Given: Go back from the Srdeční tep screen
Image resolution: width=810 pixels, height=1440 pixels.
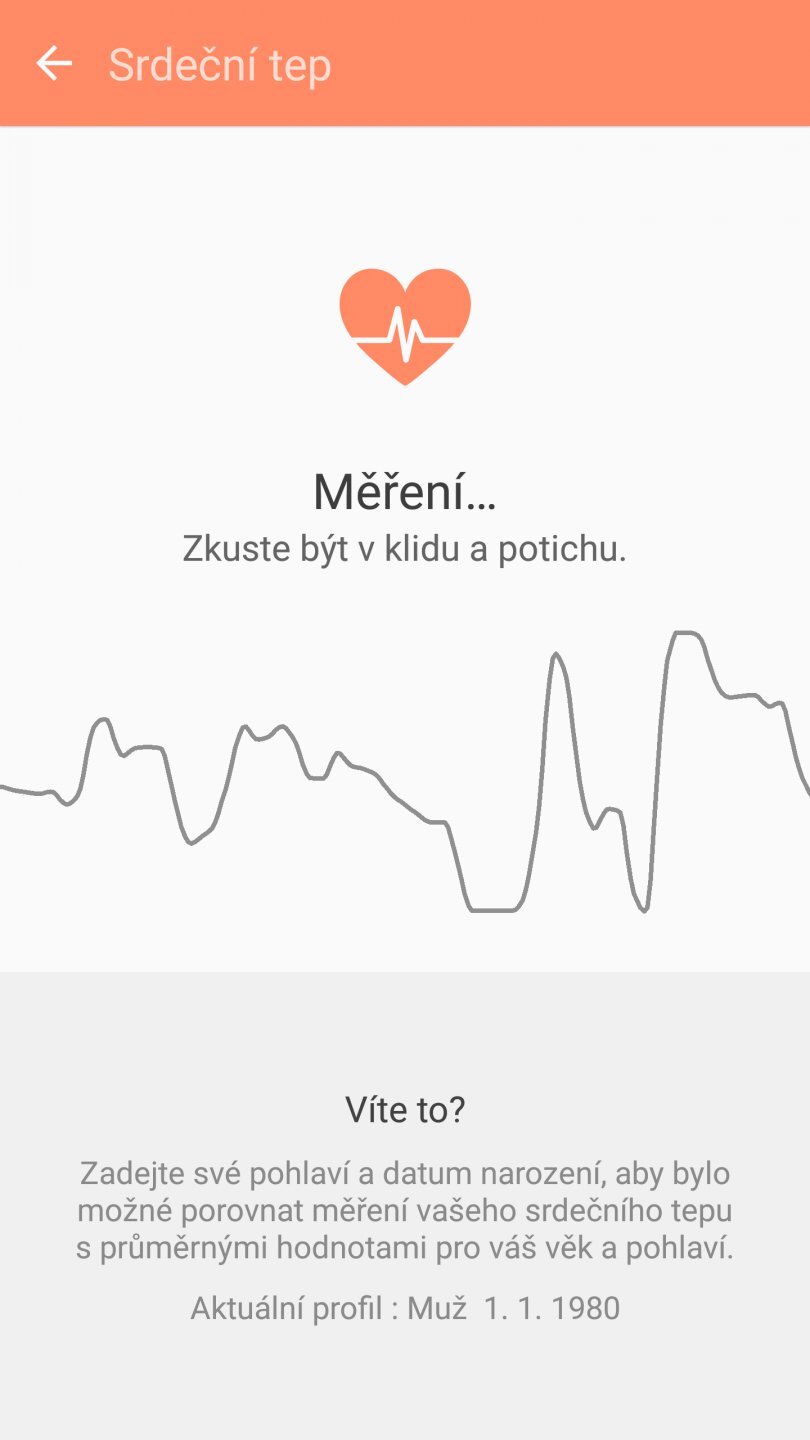Looking at the screenshot, I should pyautogui.click(x=54, y=64).
